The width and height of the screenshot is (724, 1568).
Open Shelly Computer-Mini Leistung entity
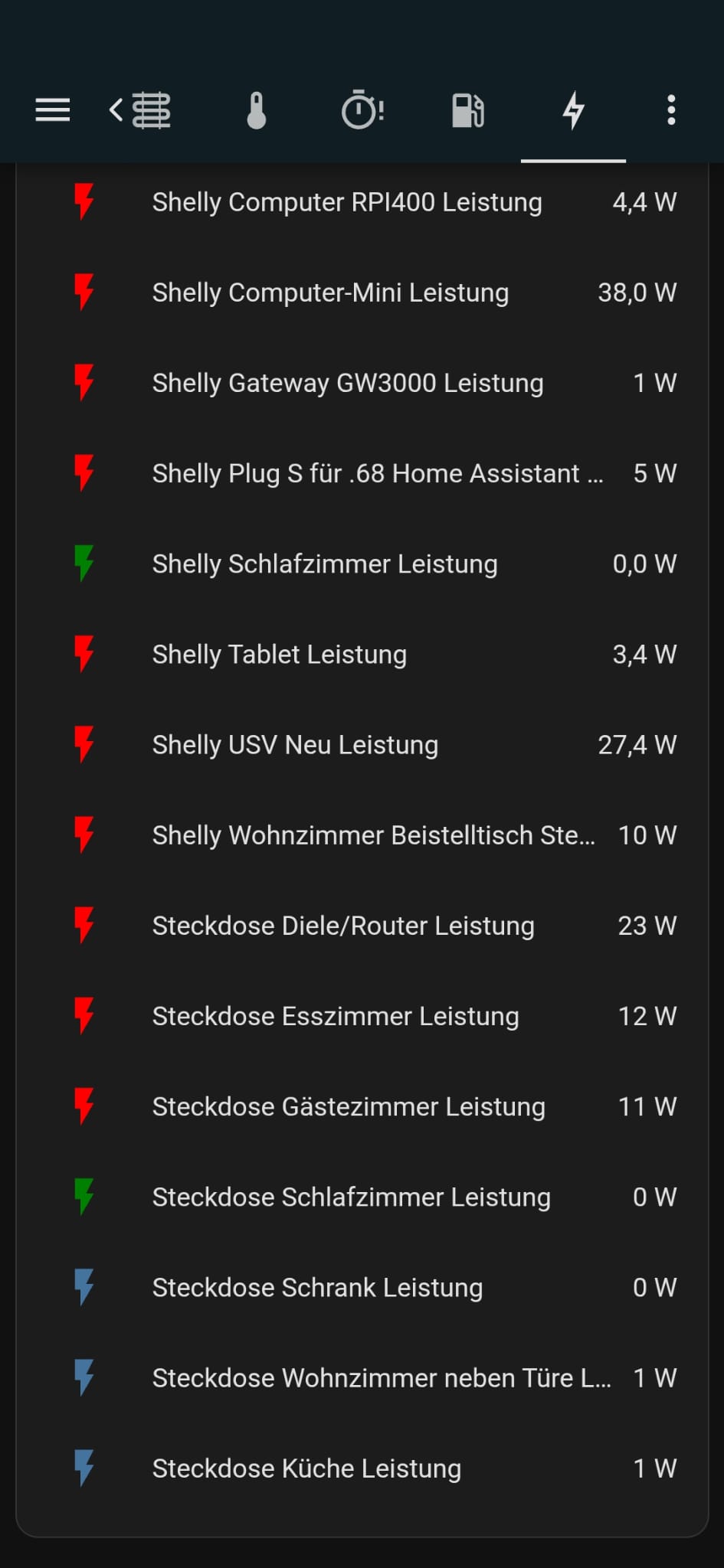(x=330, y=292)
